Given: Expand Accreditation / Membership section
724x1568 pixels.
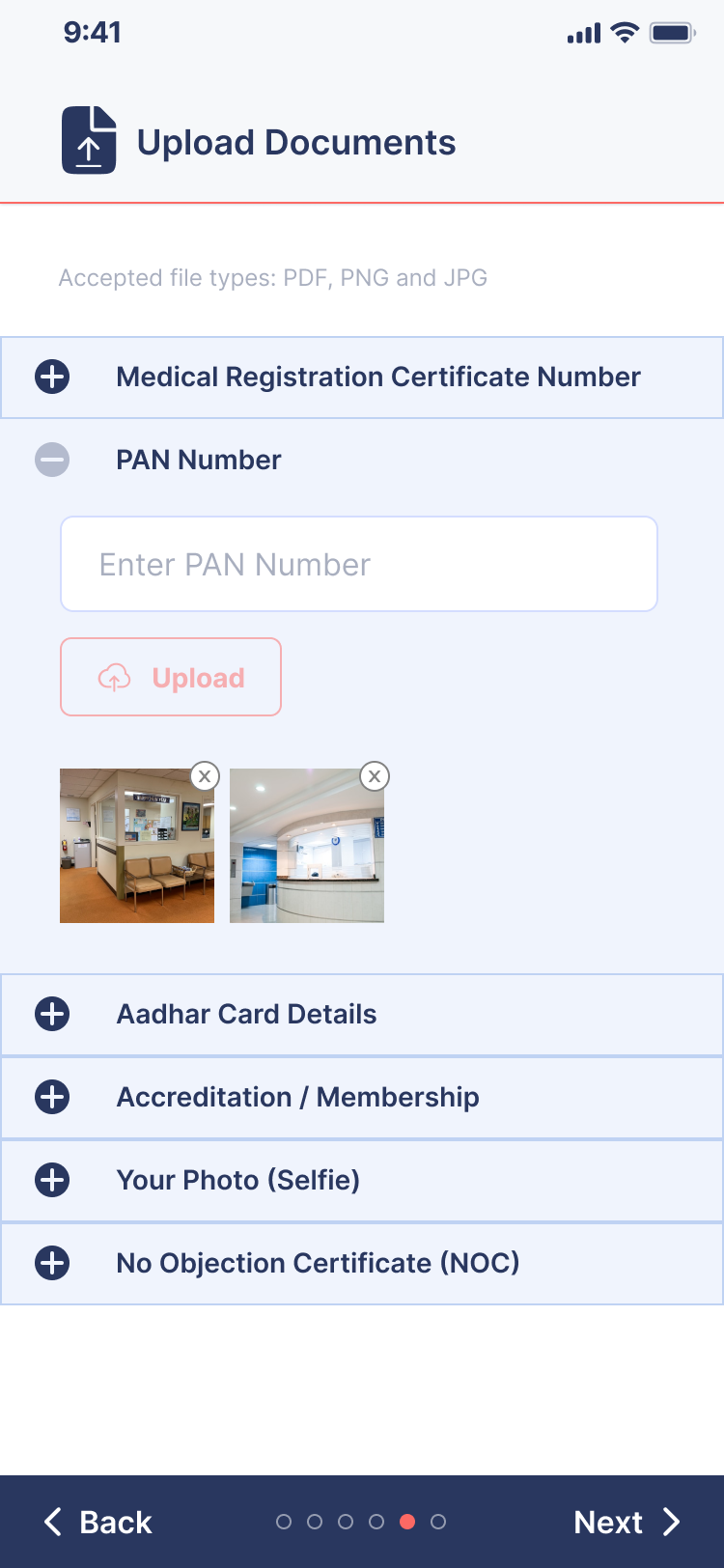Looking at the screenshot, I should tap(362, 1098).
